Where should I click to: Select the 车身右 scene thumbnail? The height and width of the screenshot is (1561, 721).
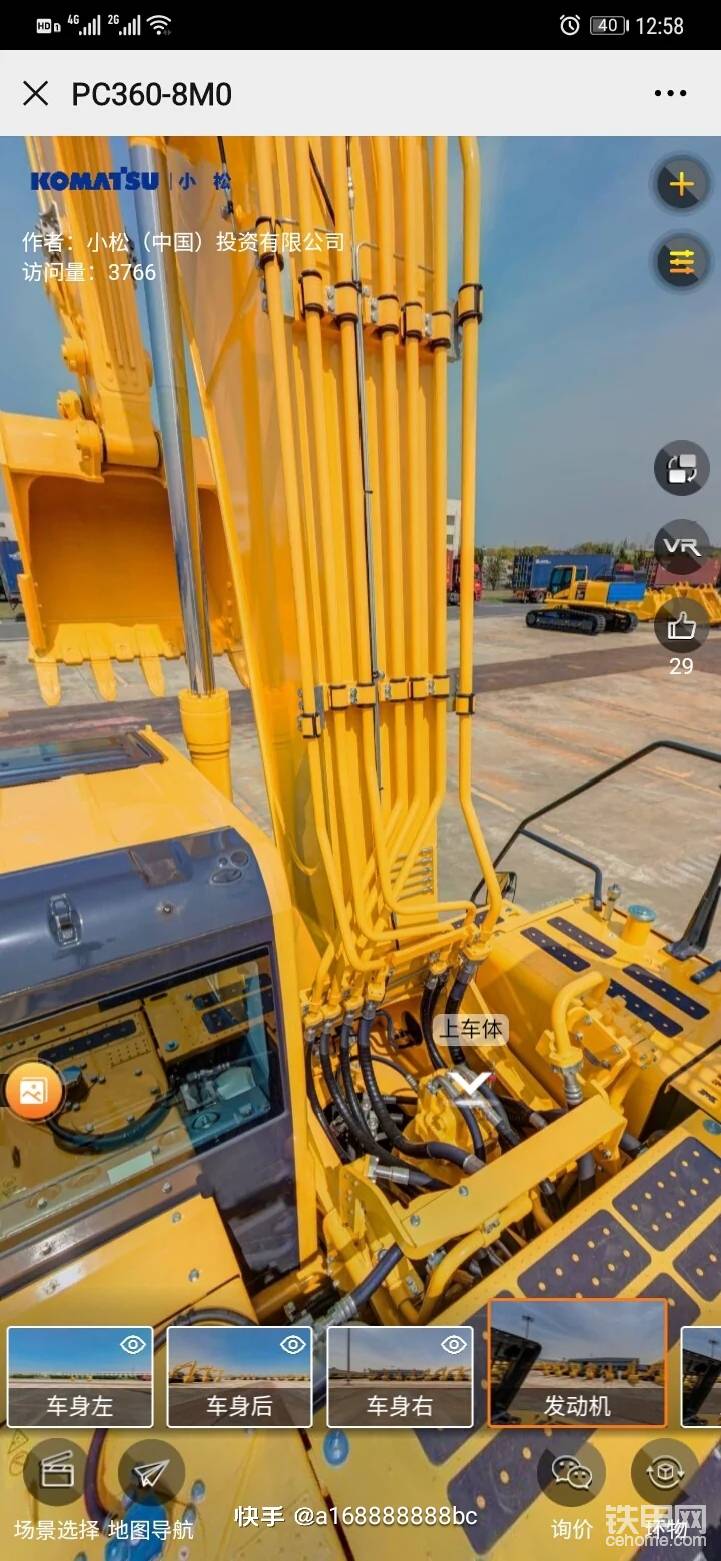coord(400,1376)
